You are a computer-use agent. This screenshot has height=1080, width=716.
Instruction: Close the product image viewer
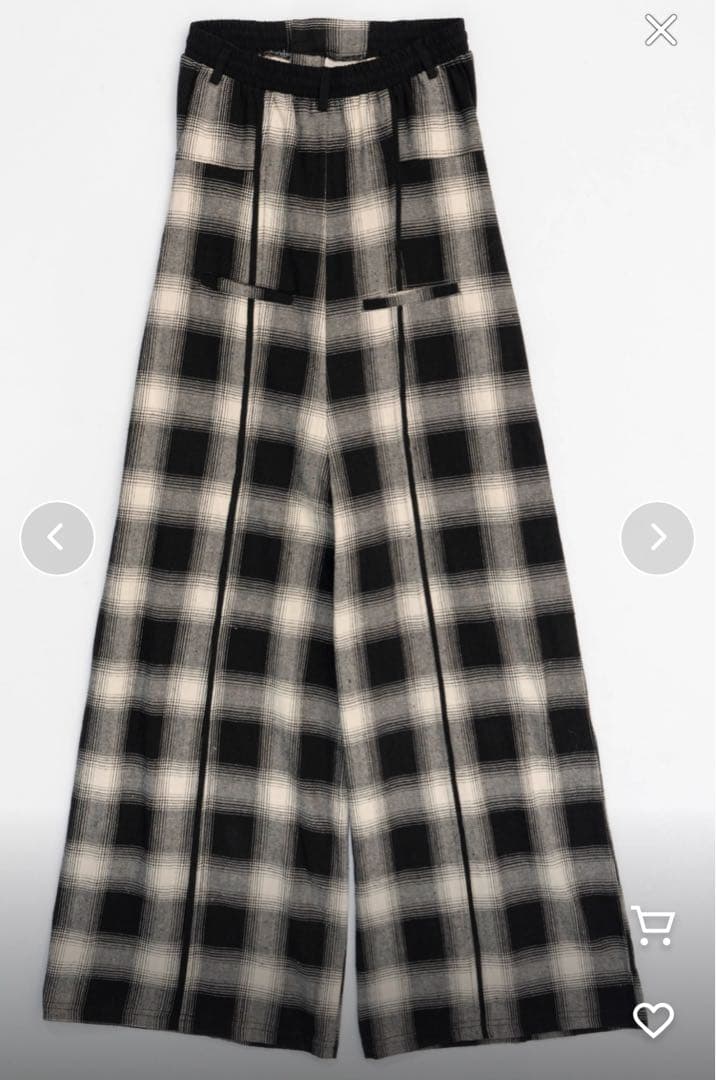(661, 30)
